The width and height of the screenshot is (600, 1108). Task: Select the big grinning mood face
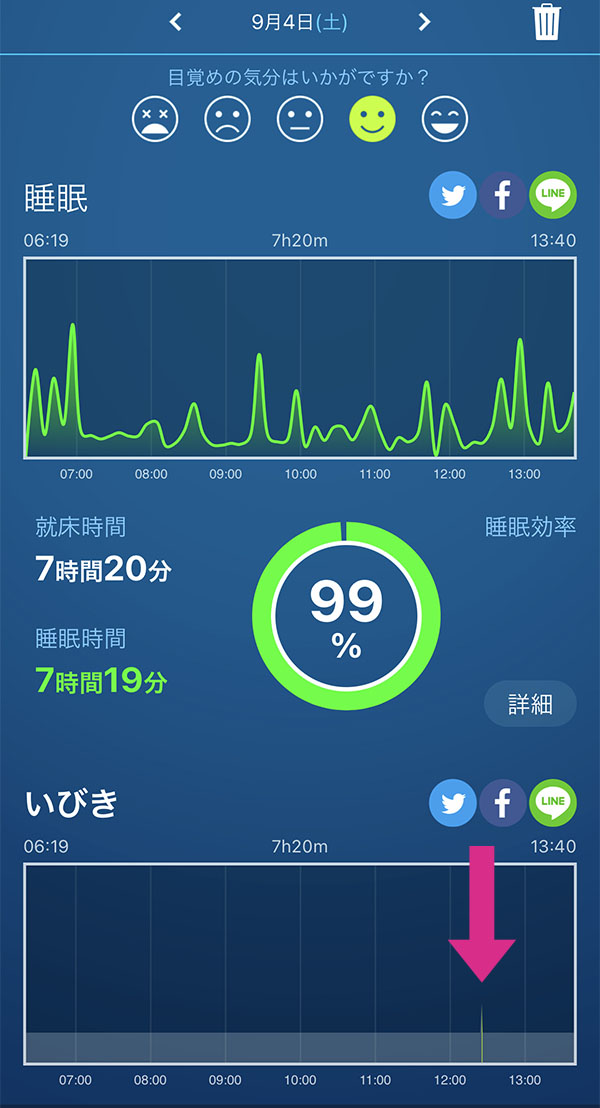pyautogui.click(x=445, y=119)
